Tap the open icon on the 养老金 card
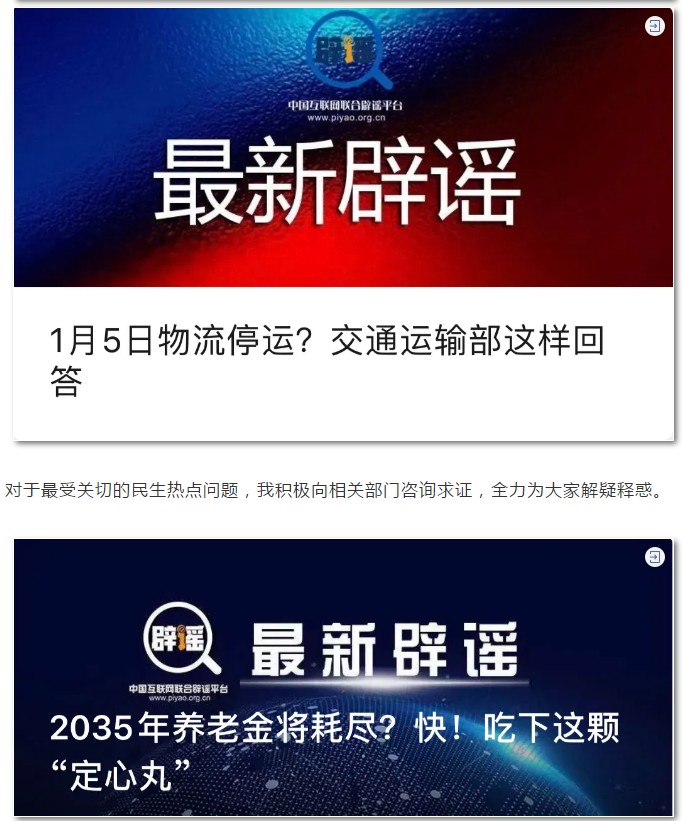 pyautogui.click(x=655, y=557)
